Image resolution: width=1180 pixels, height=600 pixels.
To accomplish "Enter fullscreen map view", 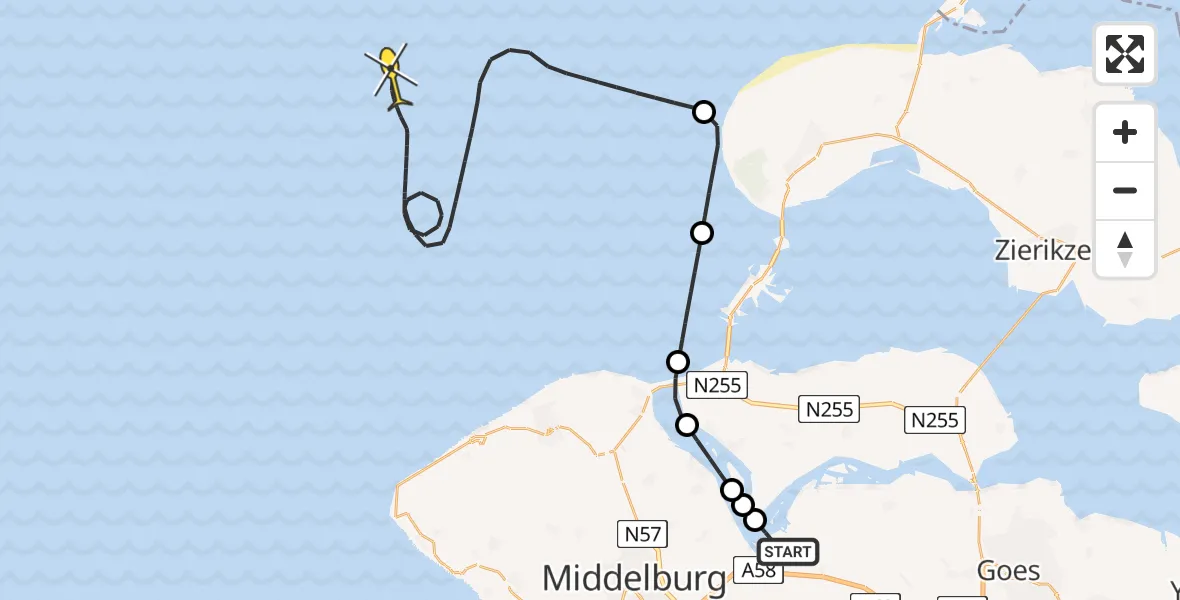I will point(1125,54).
